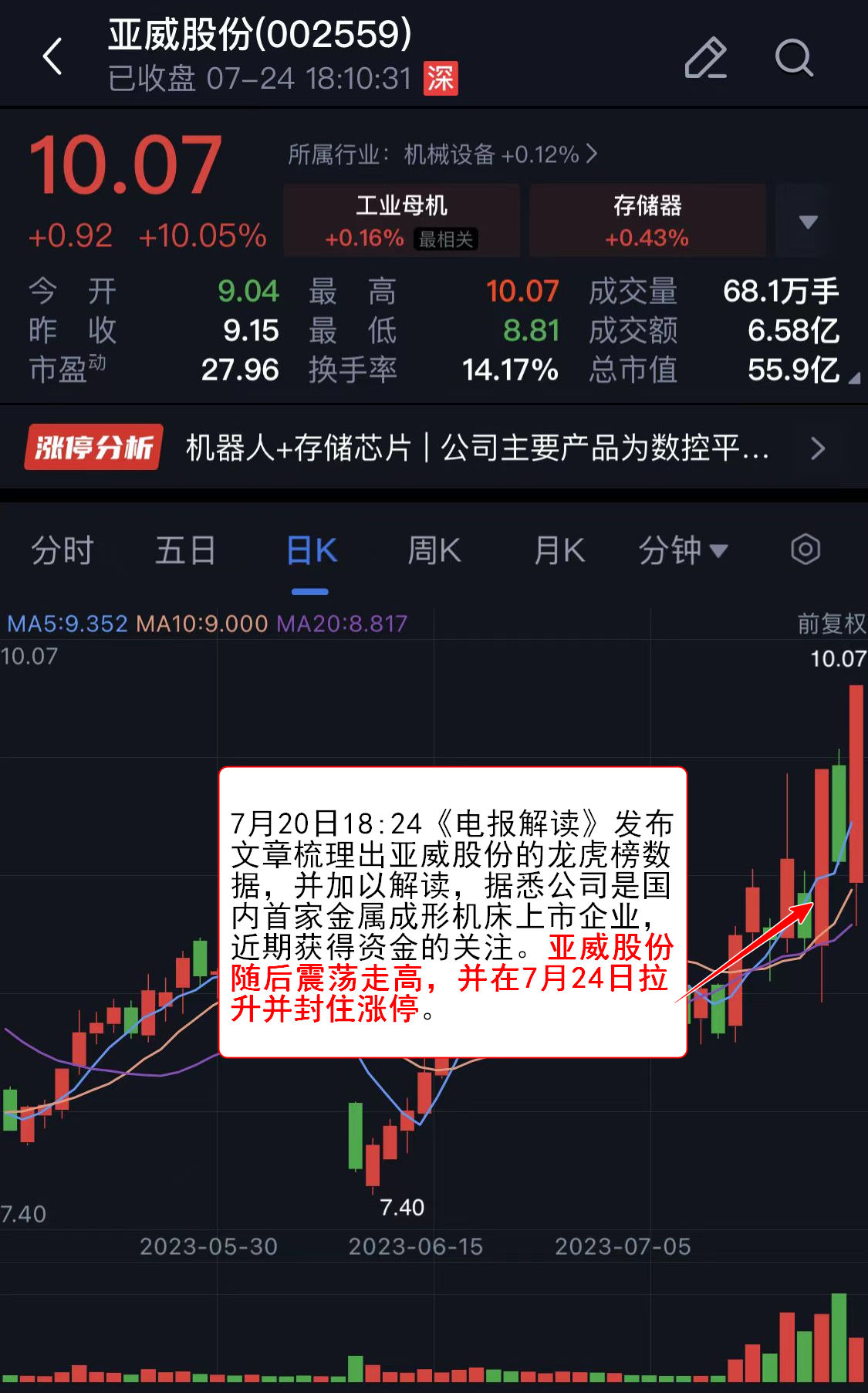Open the 存储器 sector chip

coord(647,220)
